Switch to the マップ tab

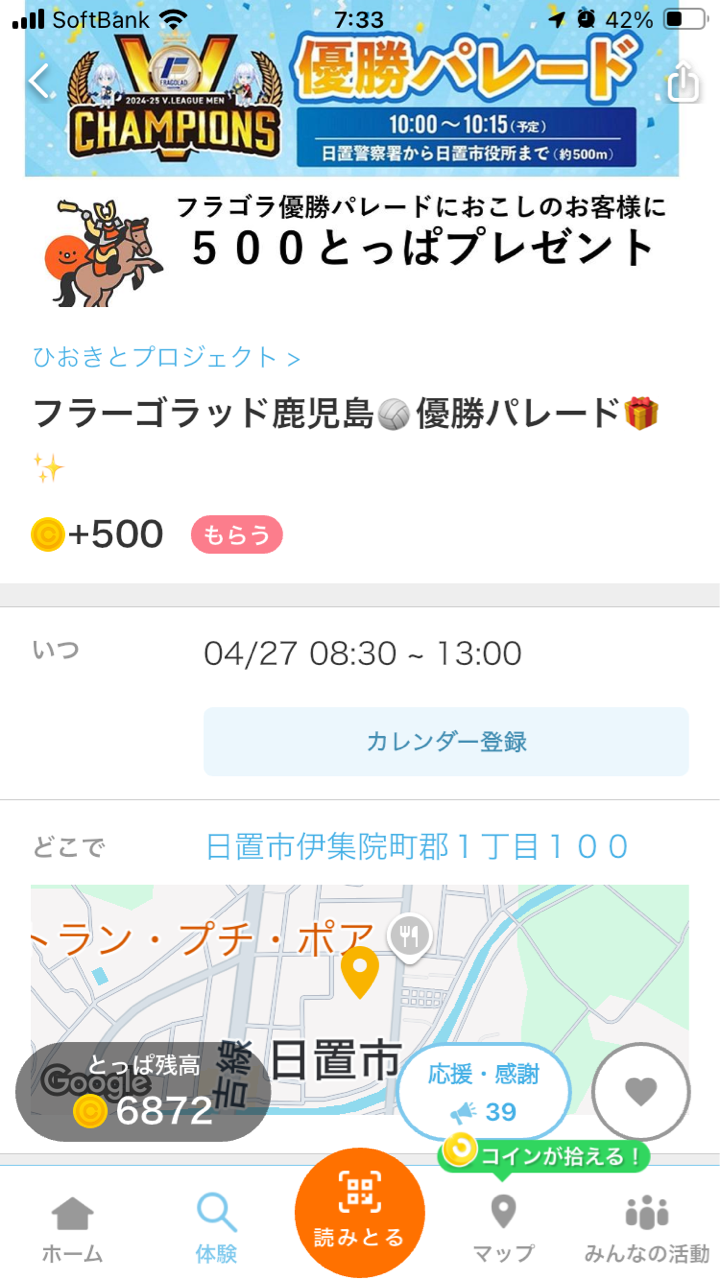point(503,1228)
